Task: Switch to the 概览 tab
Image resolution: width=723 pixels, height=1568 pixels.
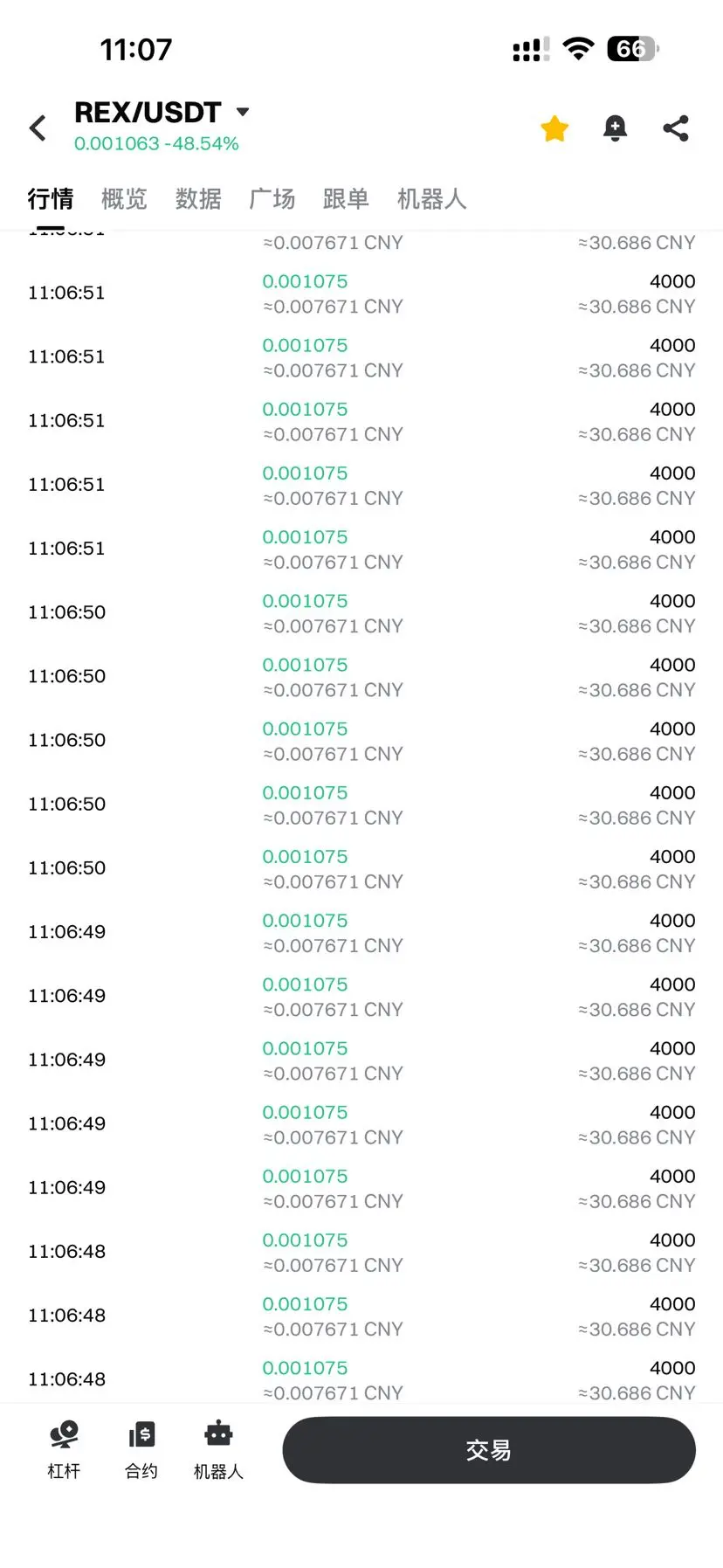Action: click(124, 199)
